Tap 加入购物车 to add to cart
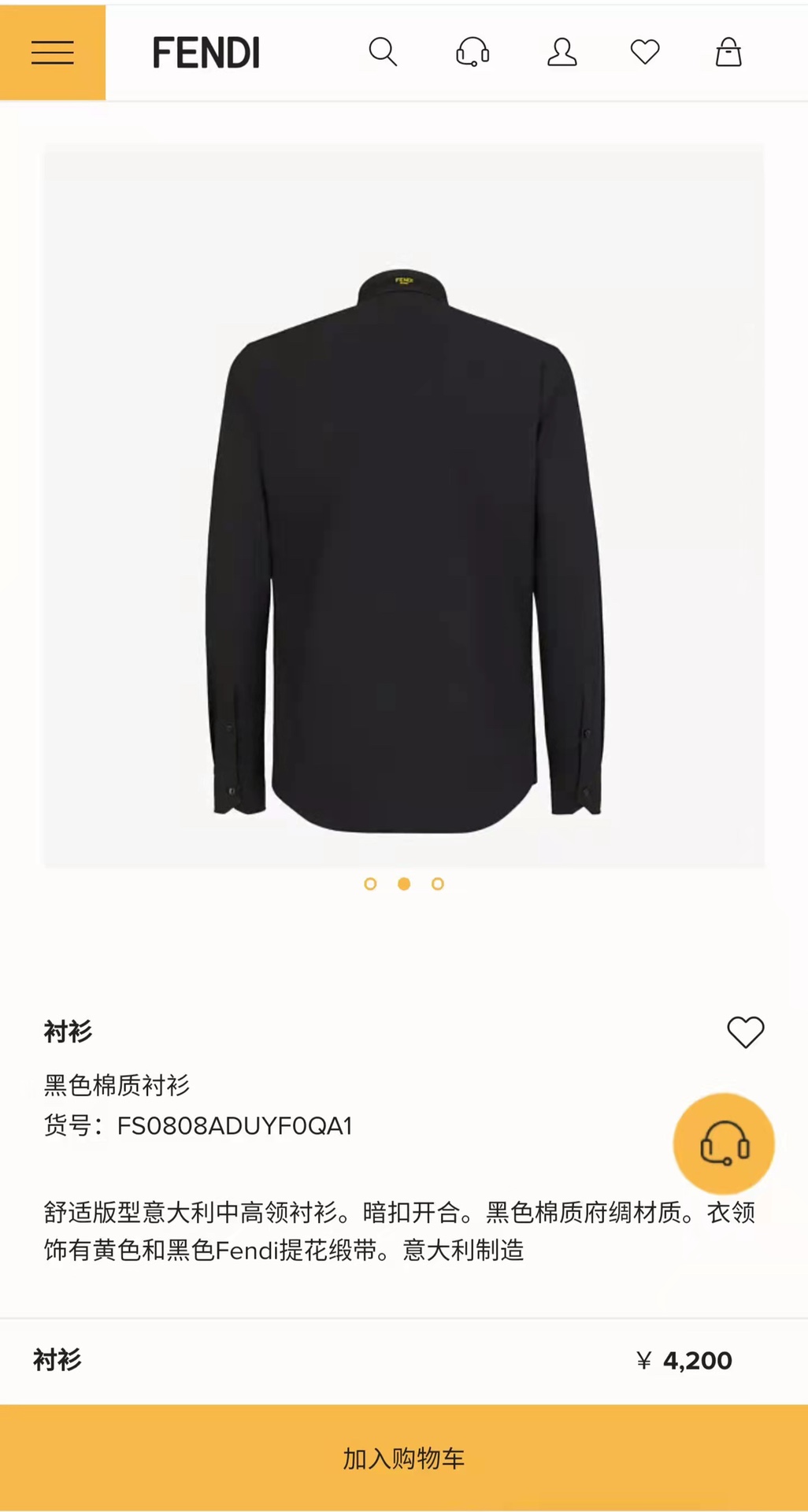Viewport: 808px width, 1512px height. coord(404,1458)
